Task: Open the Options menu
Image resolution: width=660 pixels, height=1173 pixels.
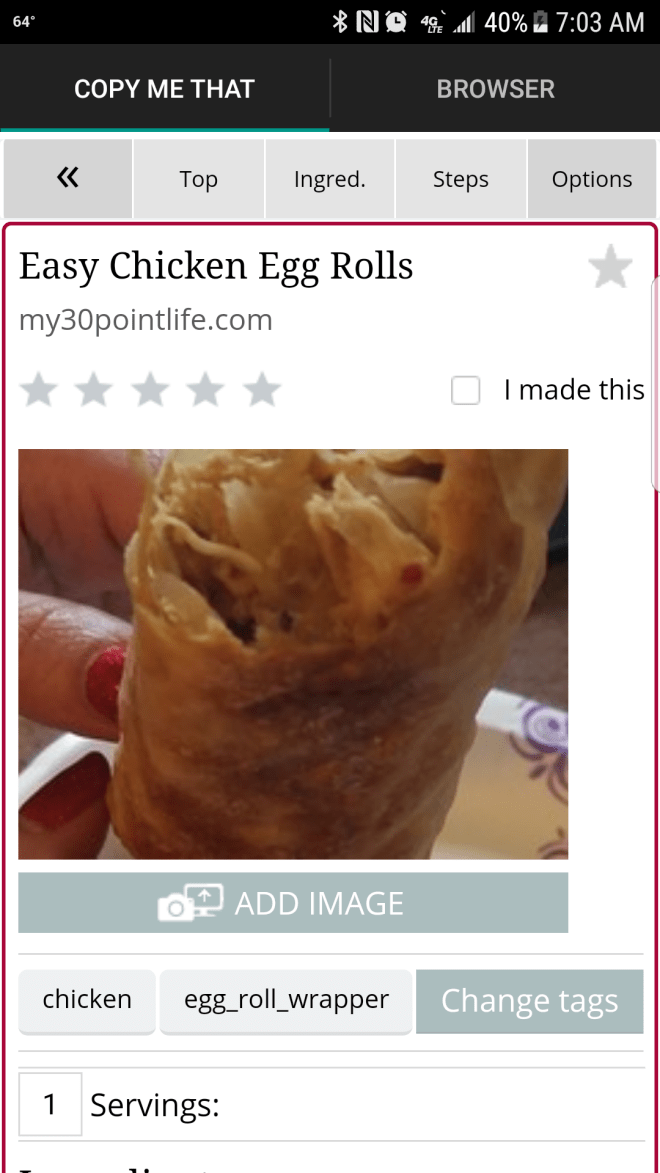Action: [x=591, y=179]
